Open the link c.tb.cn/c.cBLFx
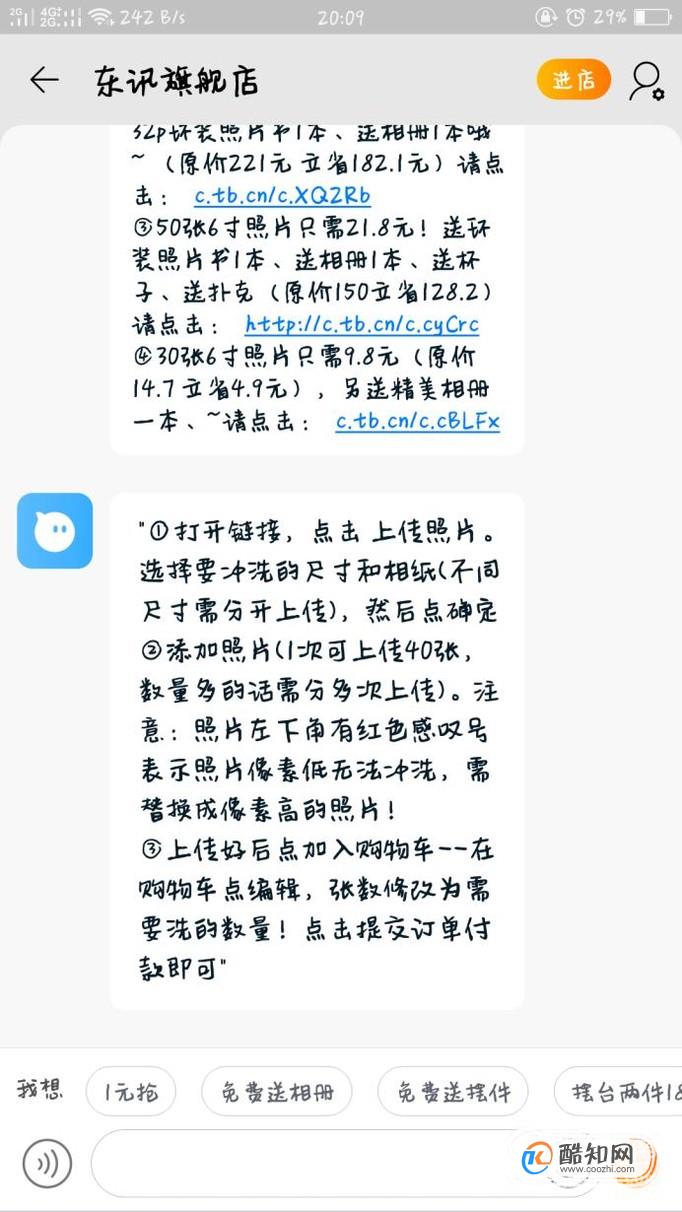 coord(417,421)
